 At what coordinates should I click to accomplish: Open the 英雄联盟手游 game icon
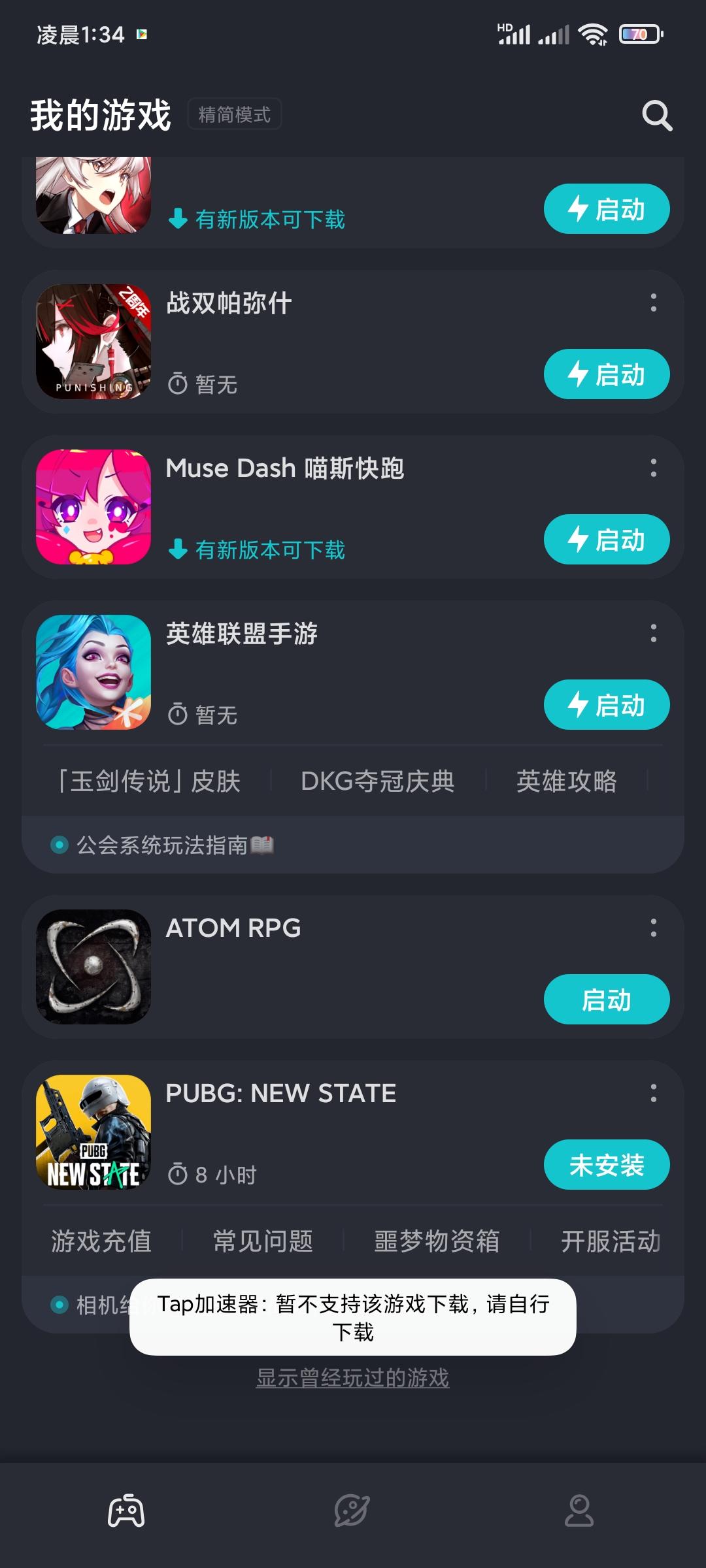(x=93, y=673)
